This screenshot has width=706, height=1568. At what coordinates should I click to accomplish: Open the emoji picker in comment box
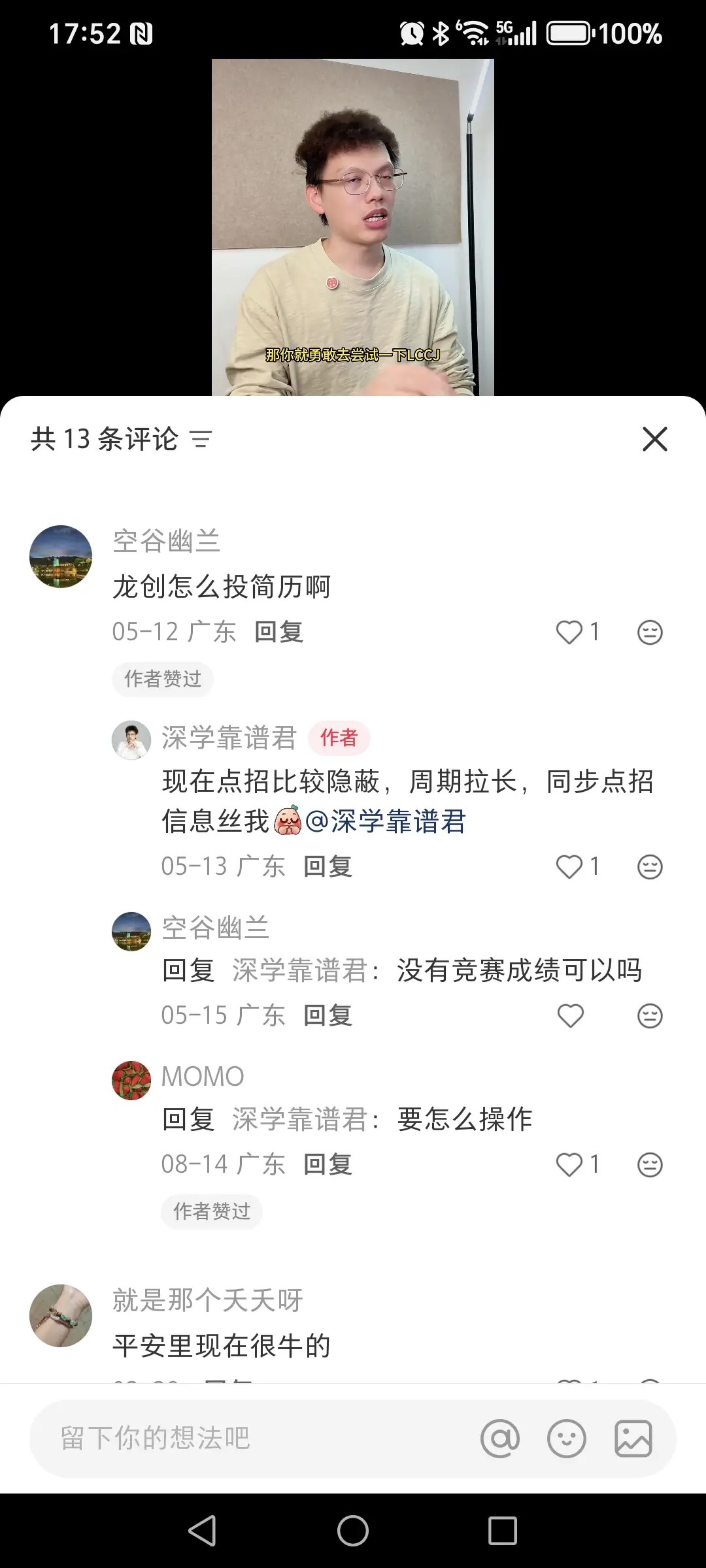click(x=566, y=1439)
